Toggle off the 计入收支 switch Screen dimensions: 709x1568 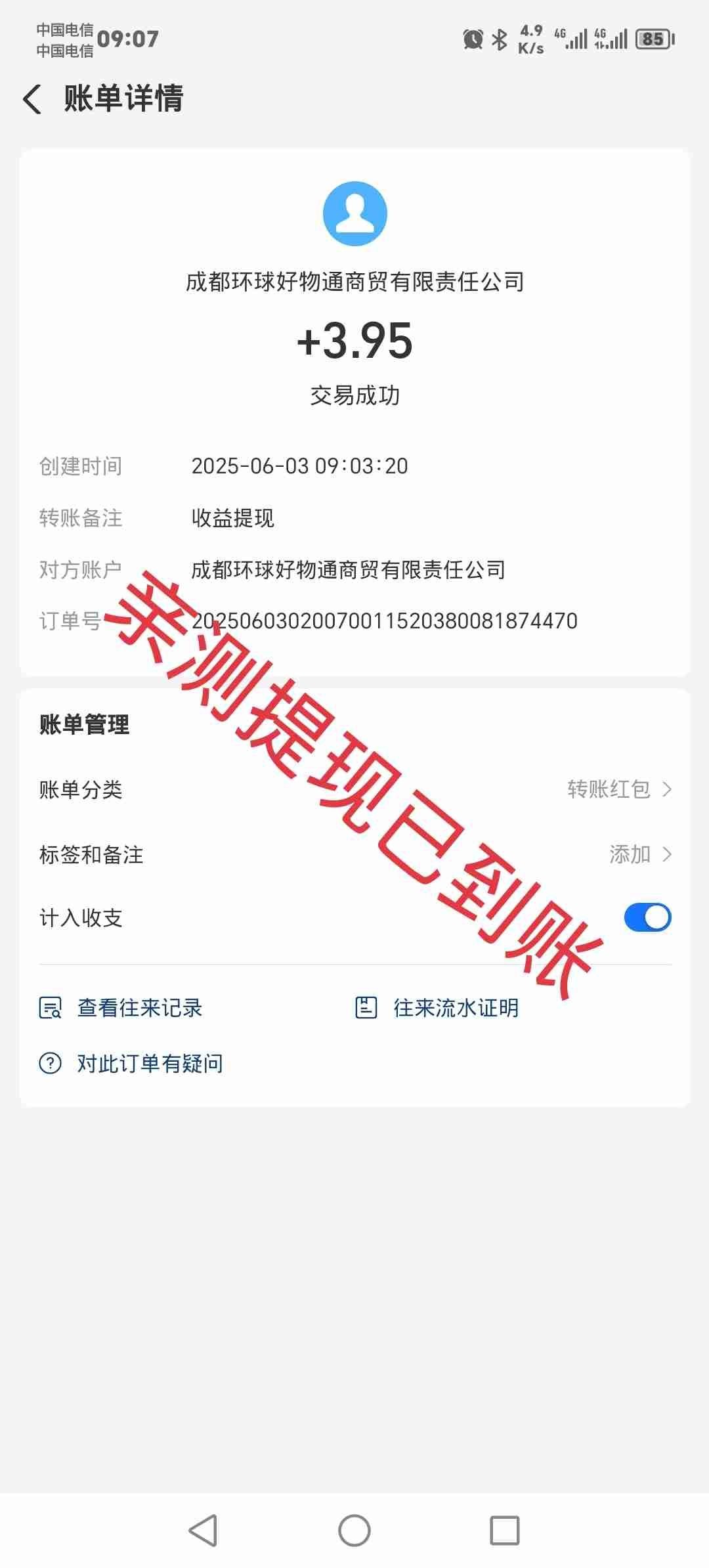pyautogui.click(x=647, y=917)
